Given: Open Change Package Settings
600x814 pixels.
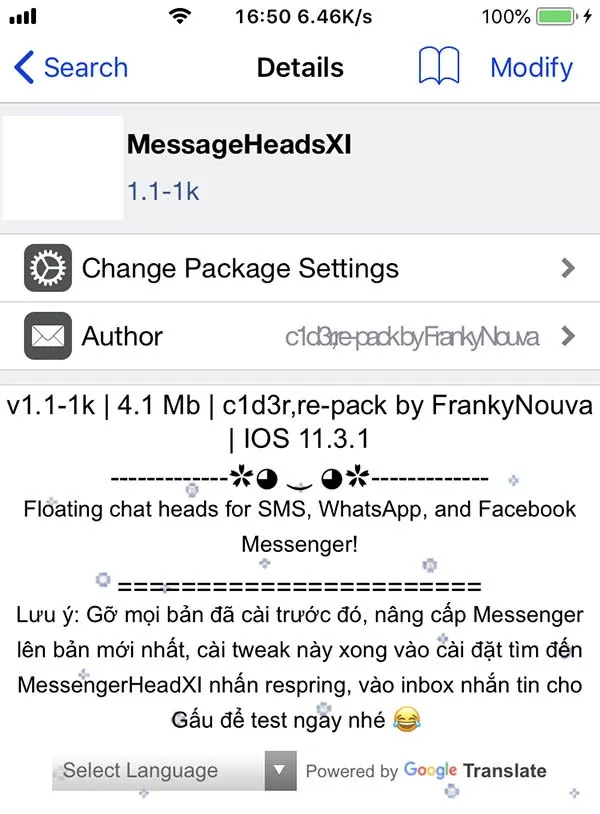Looking at the screenshot, I should (300, 268).
